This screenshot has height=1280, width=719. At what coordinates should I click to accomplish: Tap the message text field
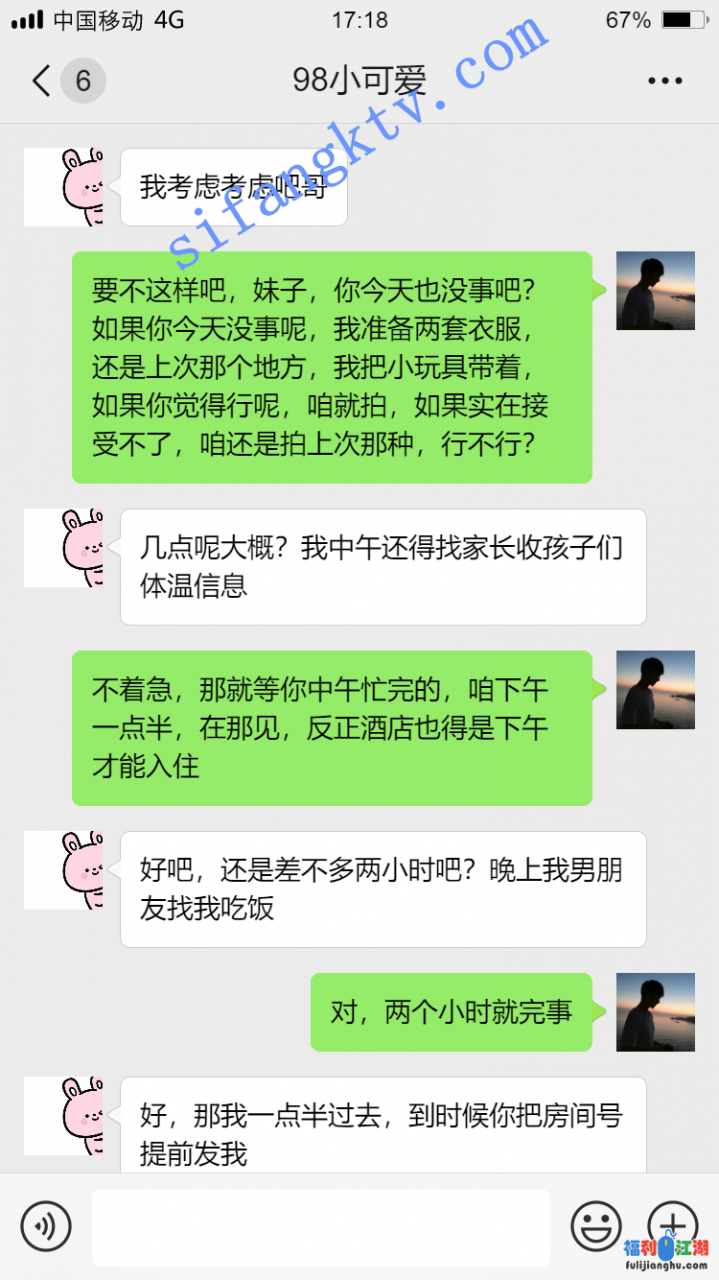(x=320, y=1228)
